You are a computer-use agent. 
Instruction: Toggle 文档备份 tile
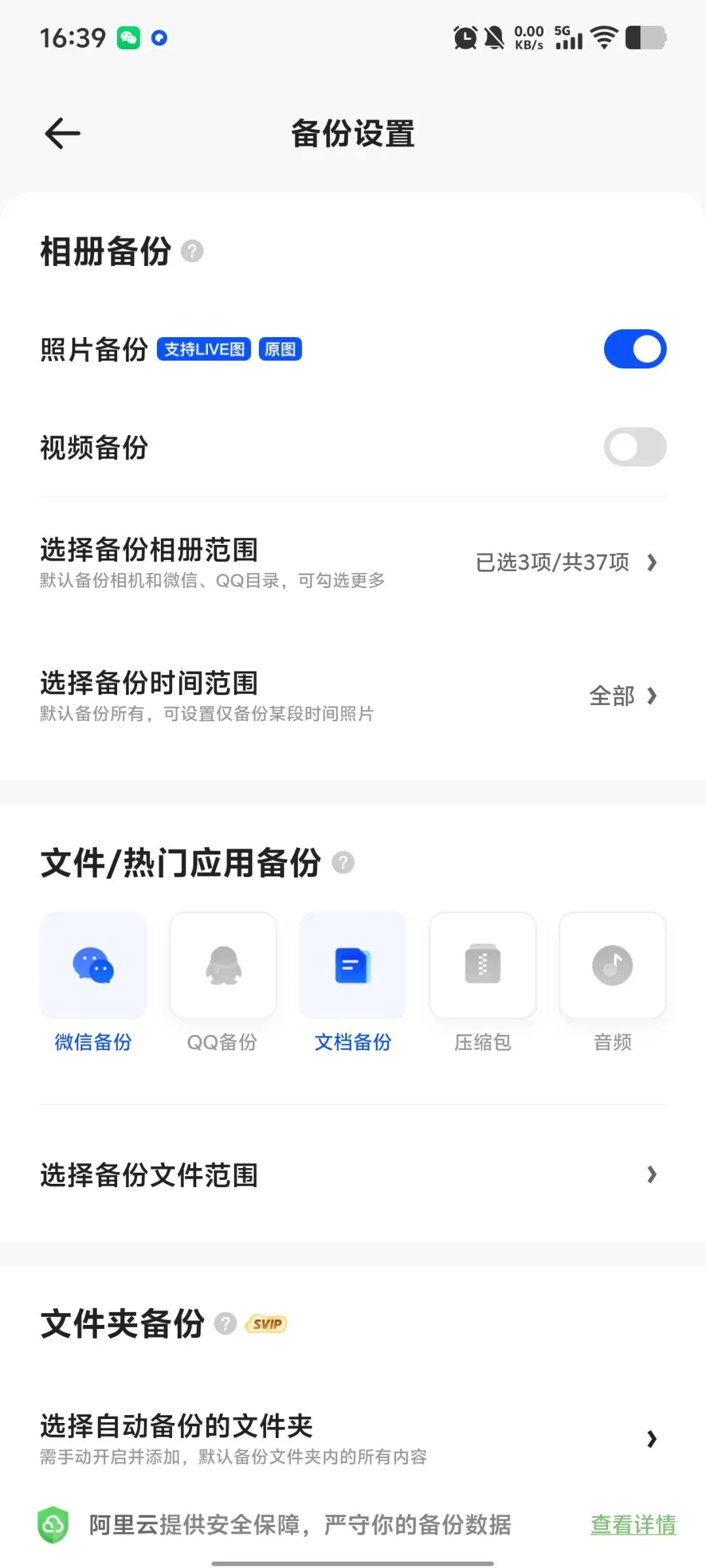[x=353, y=966]
